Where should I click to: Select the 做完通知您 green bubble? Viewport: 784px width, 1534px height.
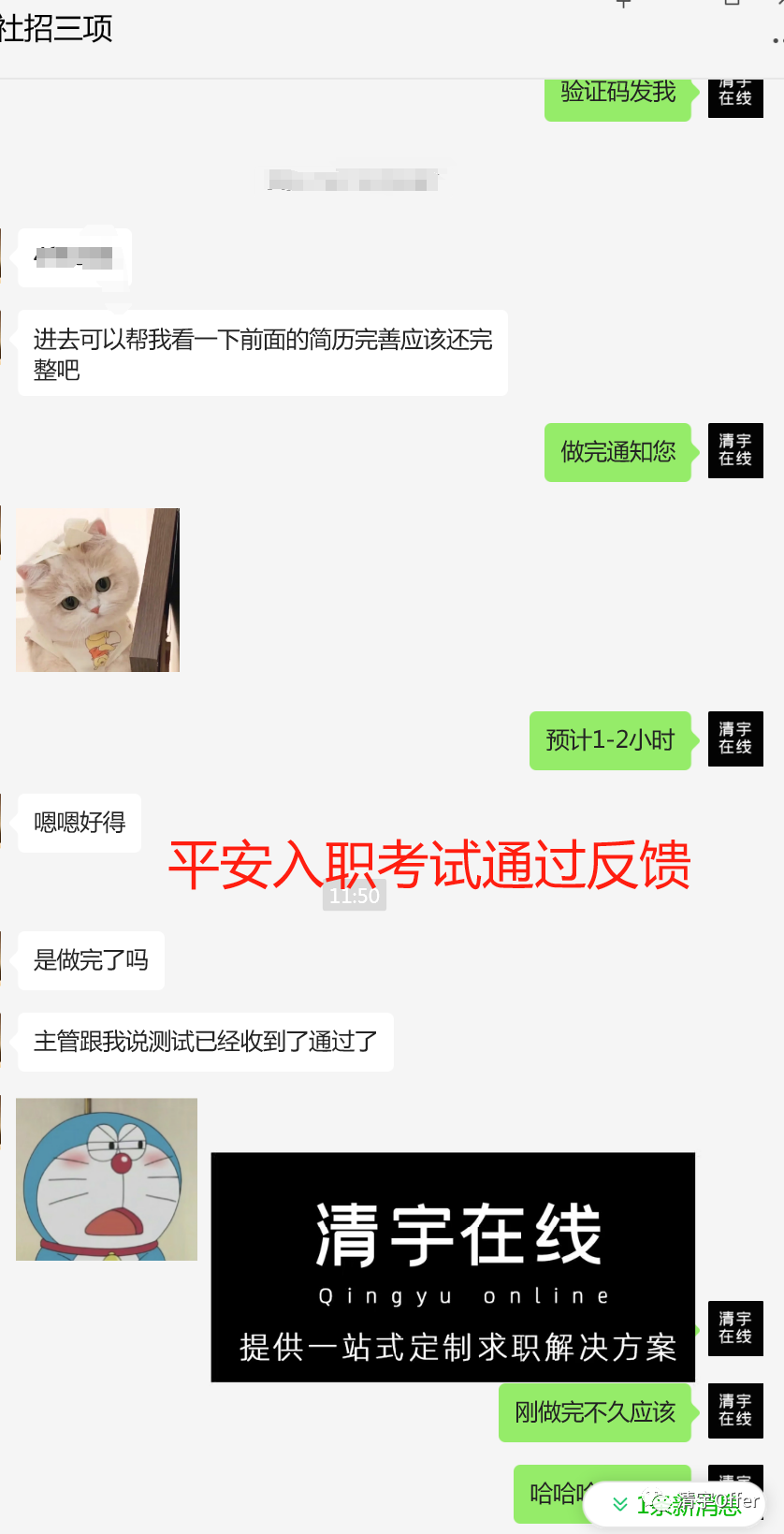coord(617,452)
